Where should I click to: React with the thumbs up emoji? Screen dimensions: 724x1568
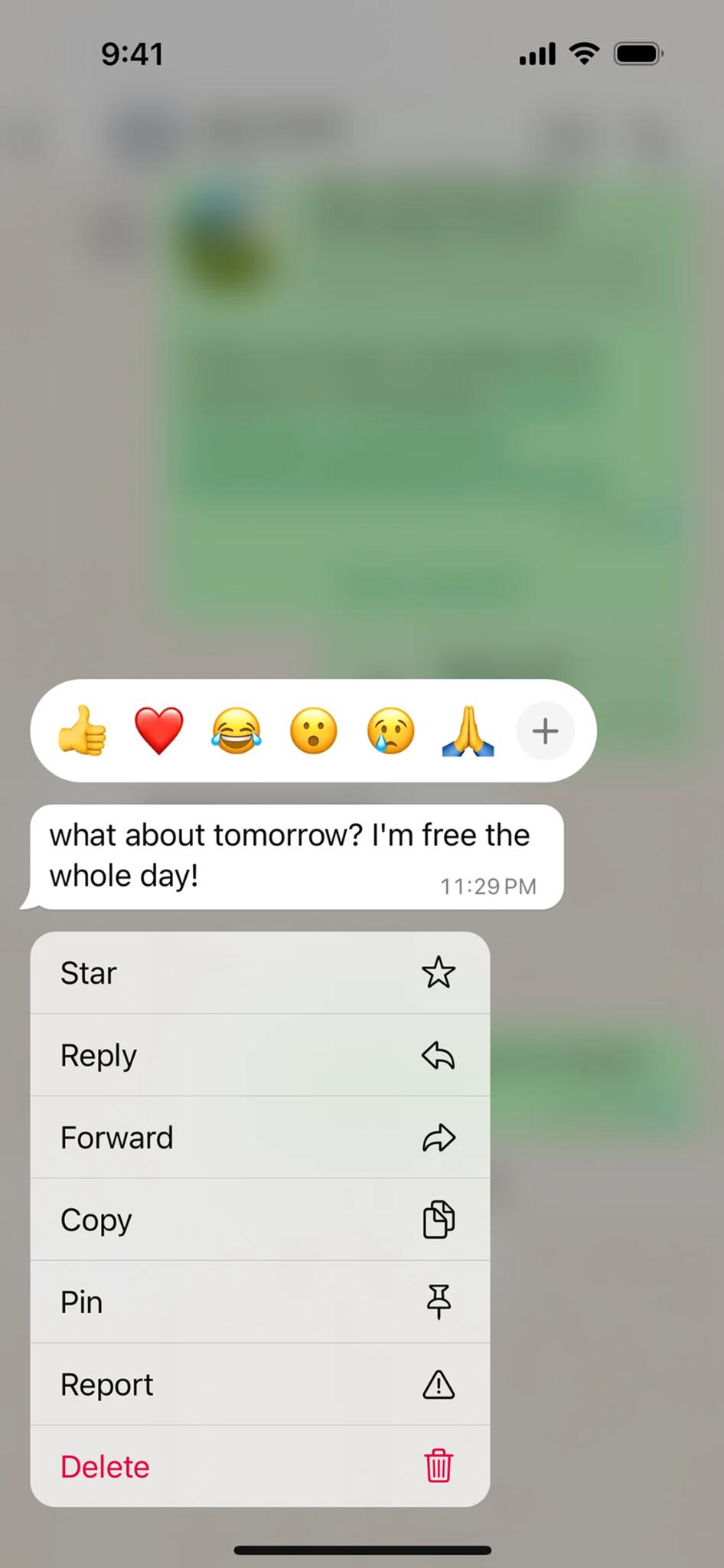point(82,730)
